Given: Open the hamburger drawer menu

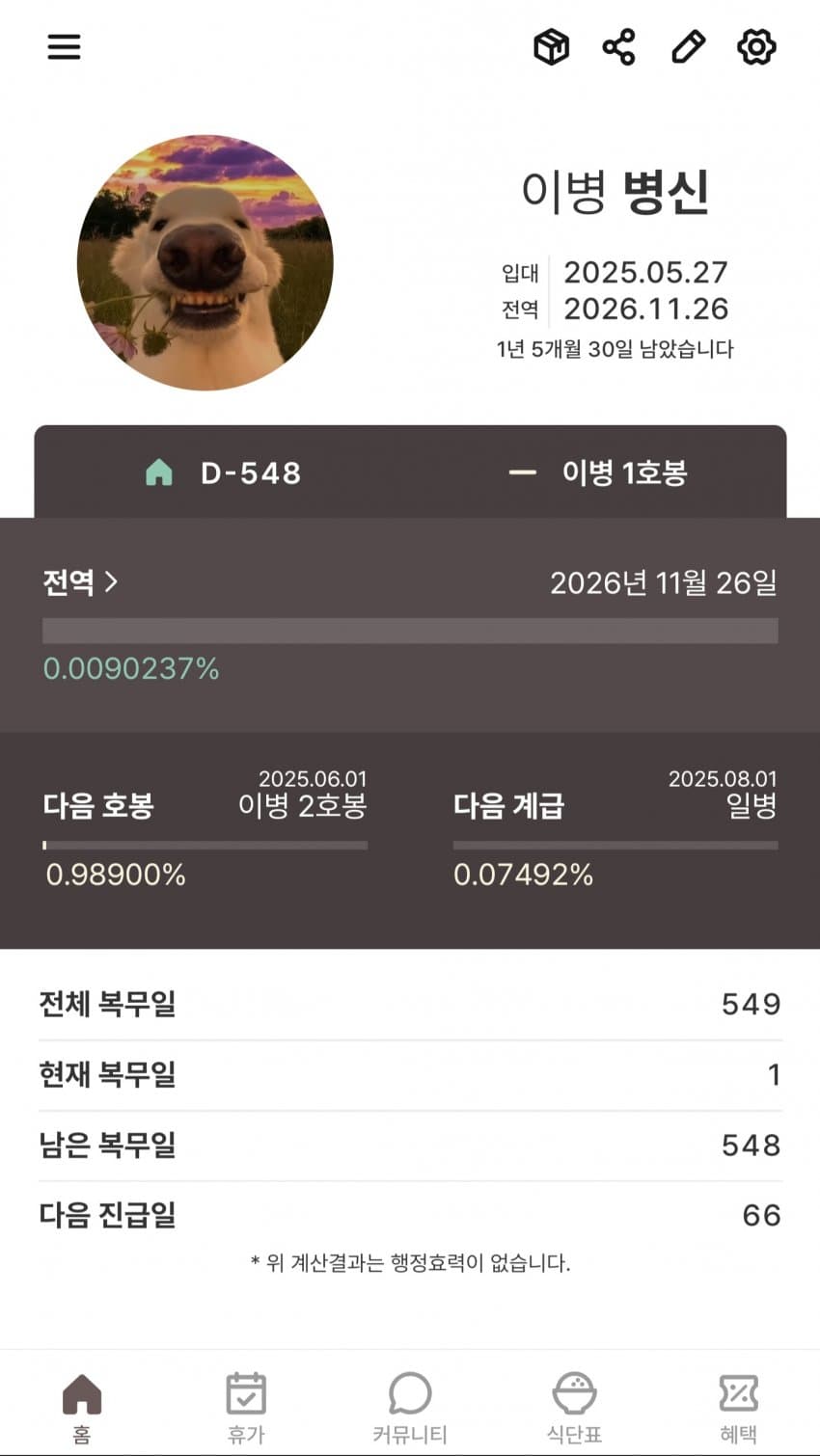Looking at the screenshot, I should pyautogui.click(x=64, y=46).
